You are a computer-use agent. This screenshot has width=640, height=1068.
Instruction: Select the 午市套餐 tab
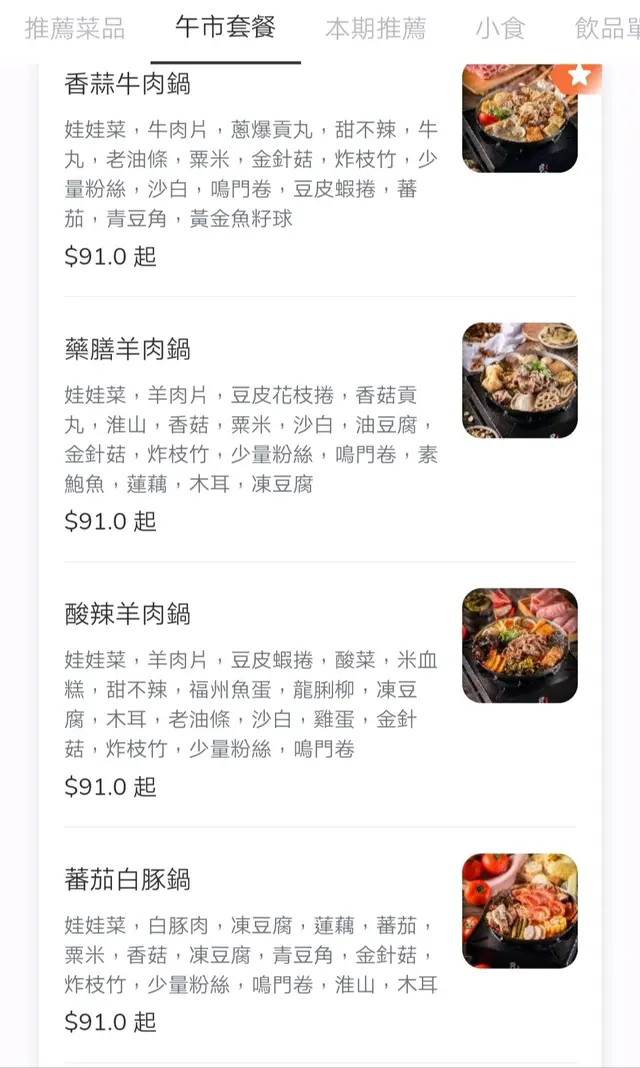(225, 28)
